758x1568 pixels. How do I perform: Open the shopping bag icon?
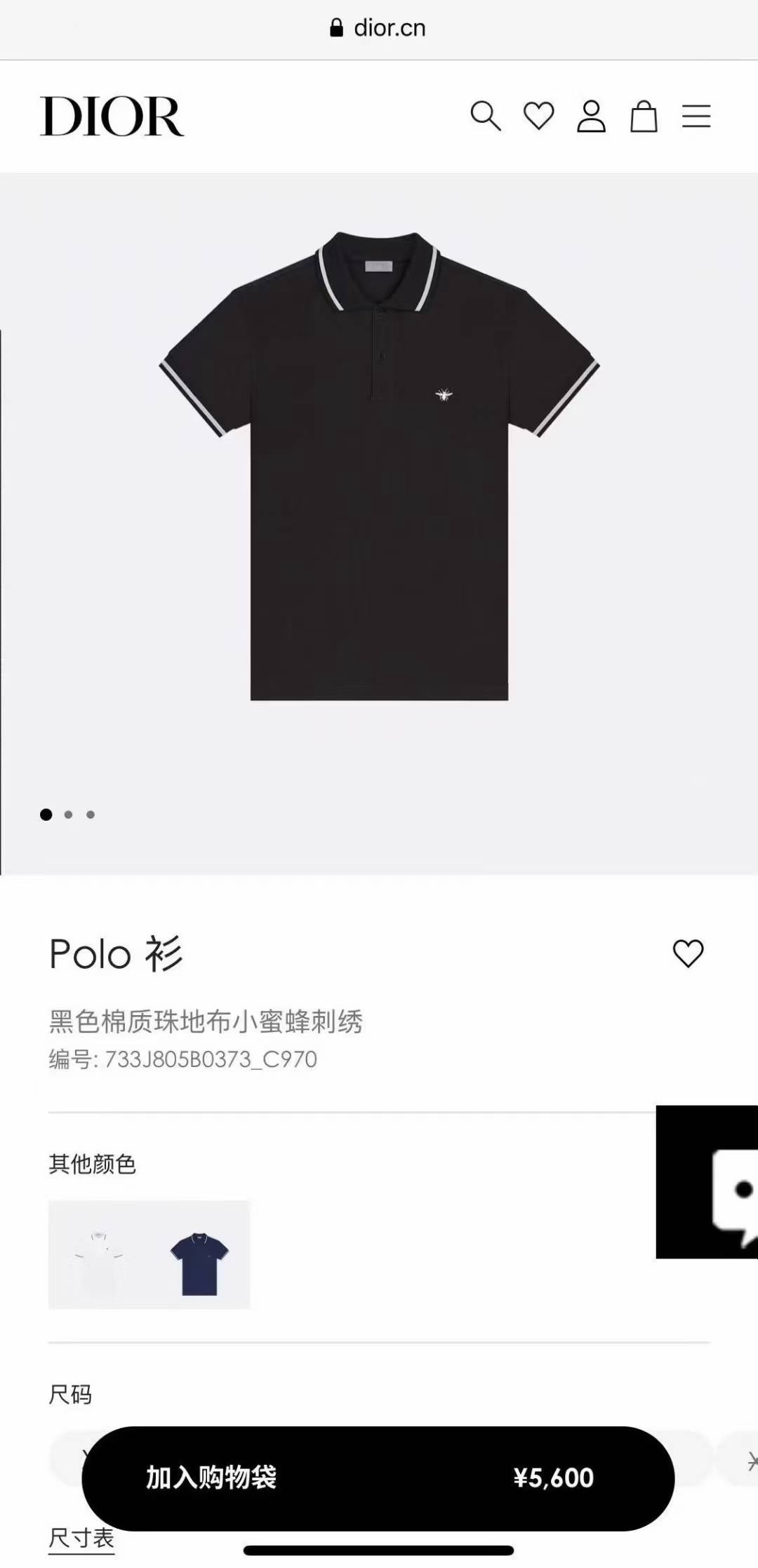tap(644, 116)
